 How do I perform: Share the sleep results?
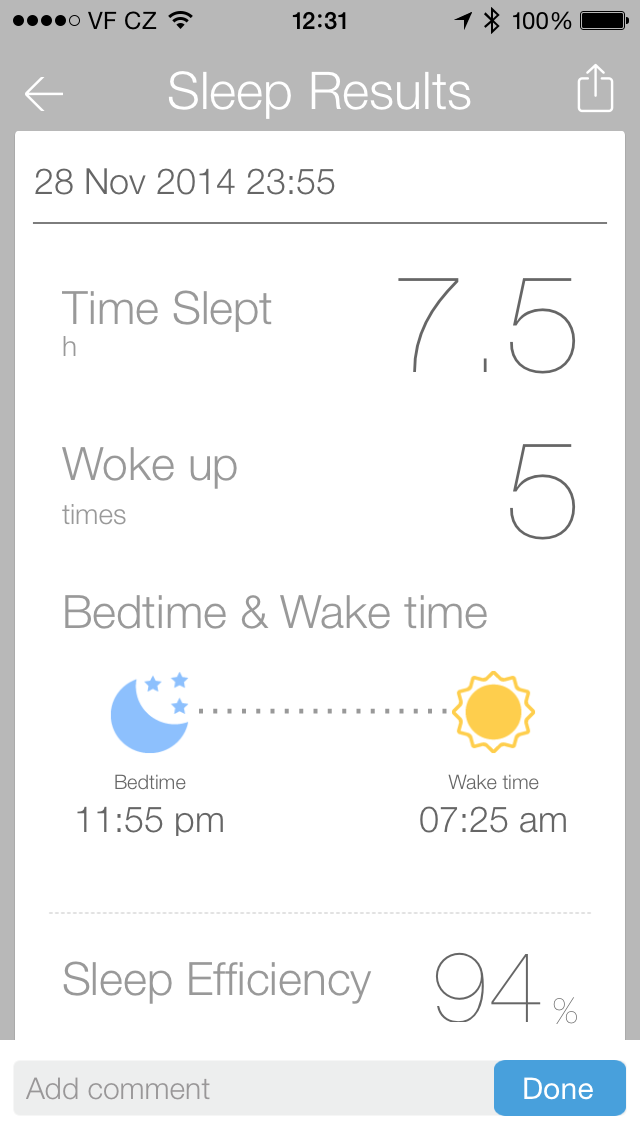(595, 89)
